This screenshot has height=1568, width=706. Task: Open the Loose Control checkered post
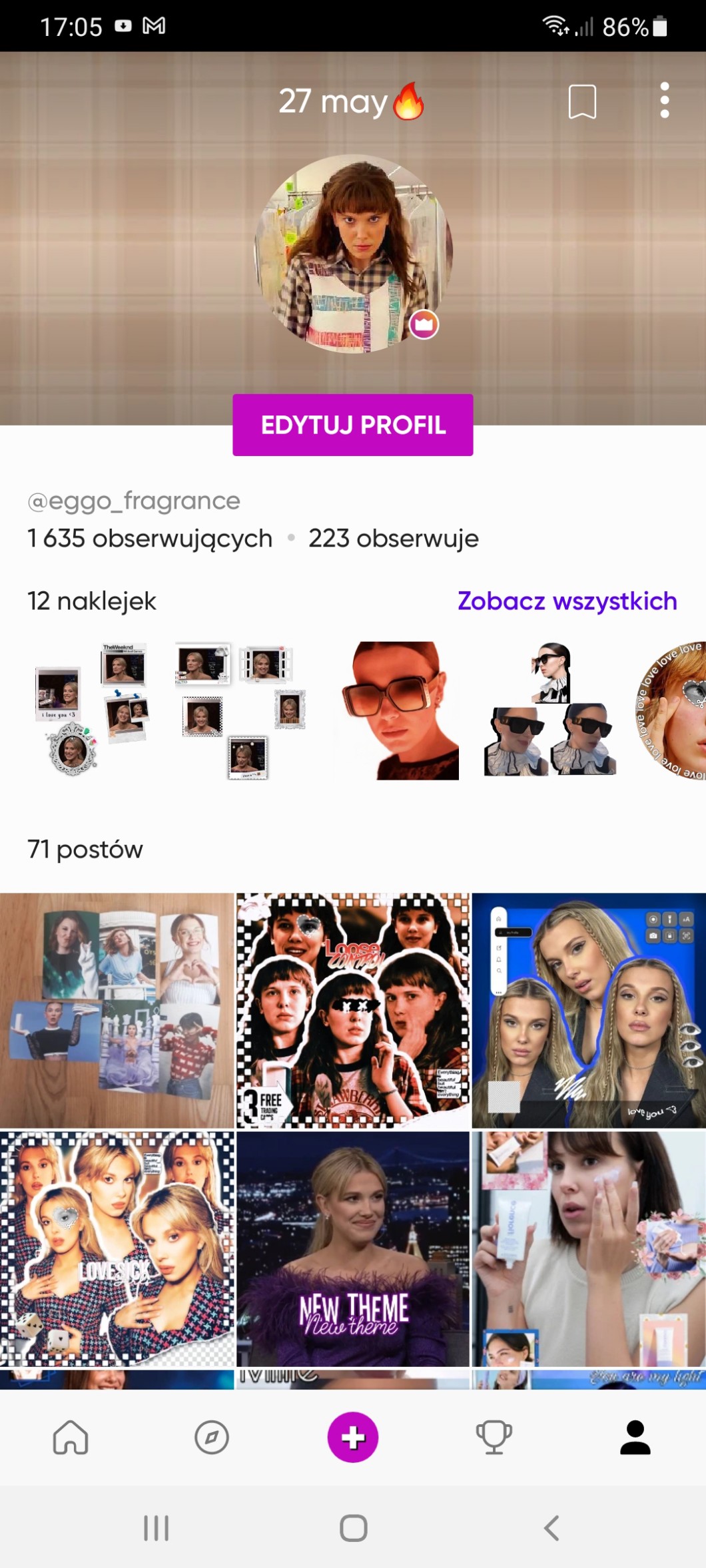[352, 1010]
